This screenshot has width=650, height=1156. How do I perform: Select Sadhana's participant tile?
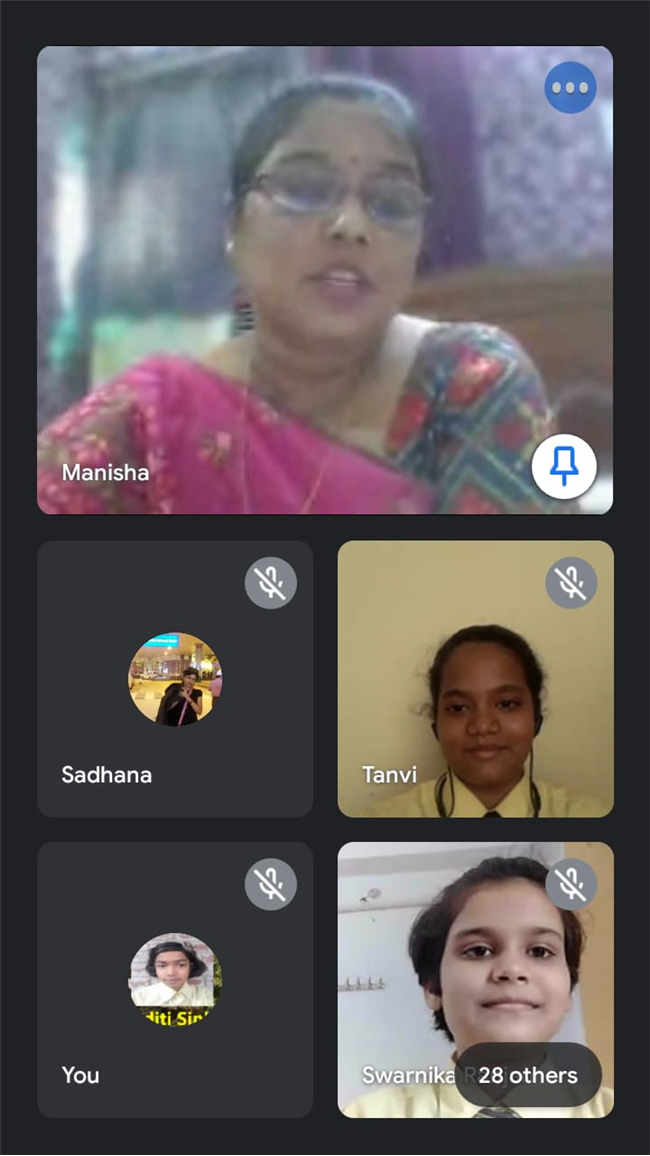[175, 679]
